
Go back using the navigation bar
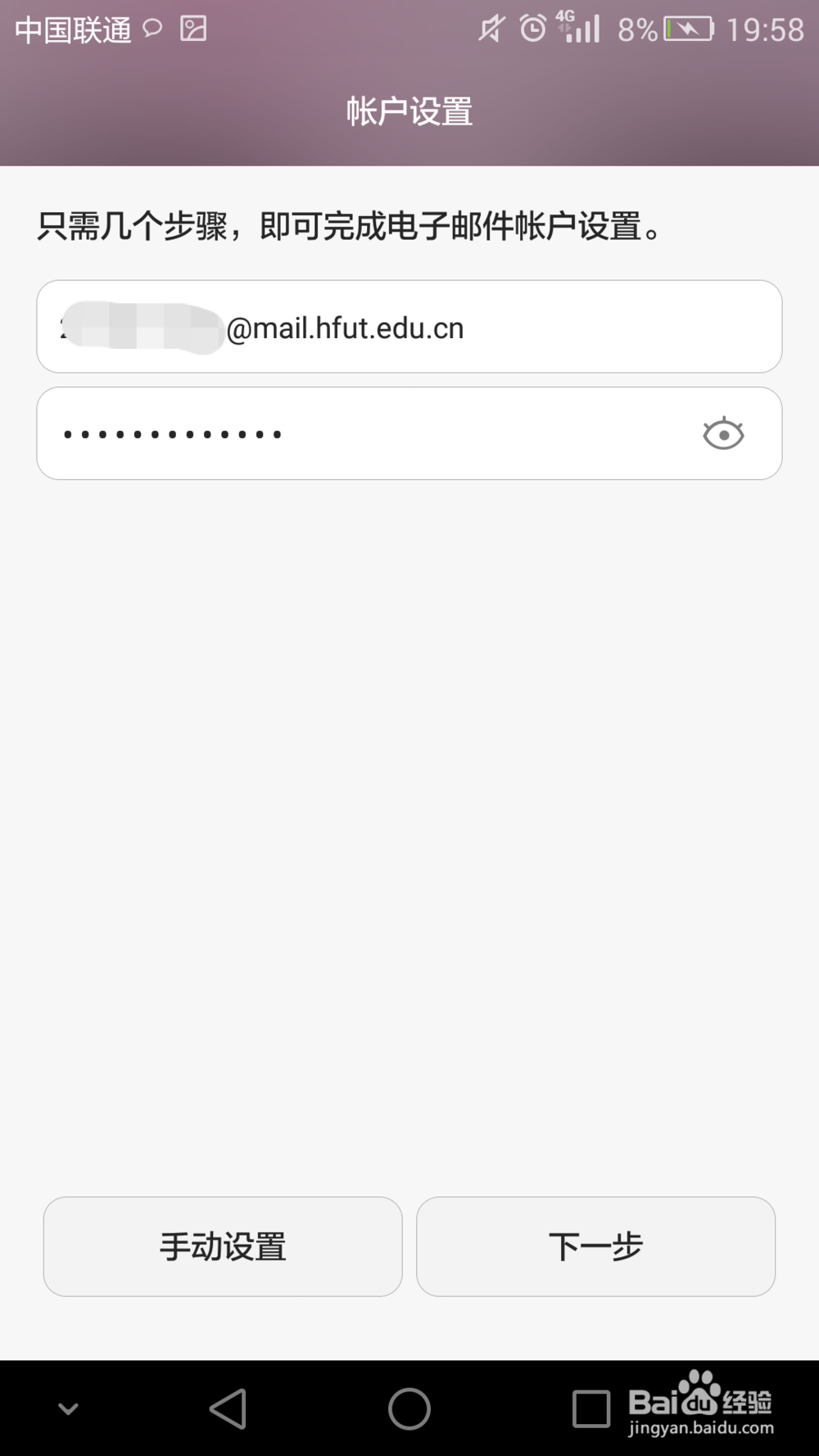[x=229, y=1409]
